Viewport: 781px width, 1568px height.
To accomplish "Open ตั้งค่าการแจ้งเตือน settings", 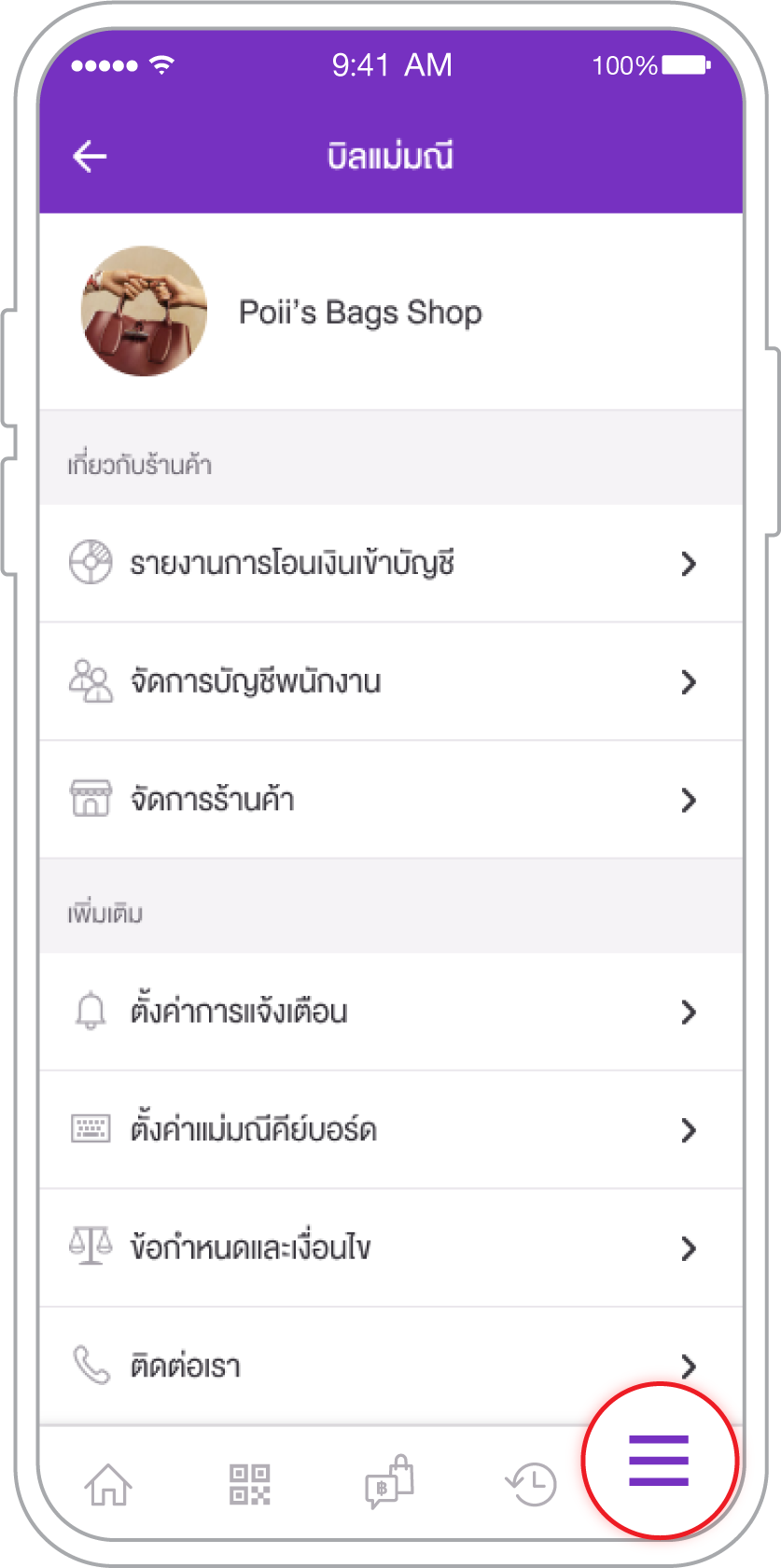I will coord(390,1012).
